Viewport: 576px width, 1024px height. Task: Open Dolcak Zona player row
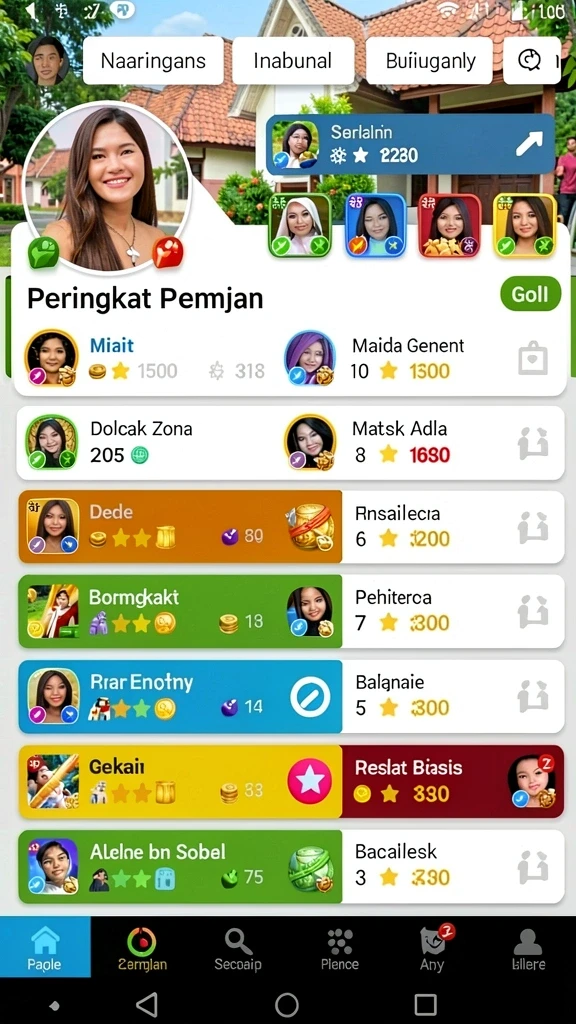(x=148, y=442)
